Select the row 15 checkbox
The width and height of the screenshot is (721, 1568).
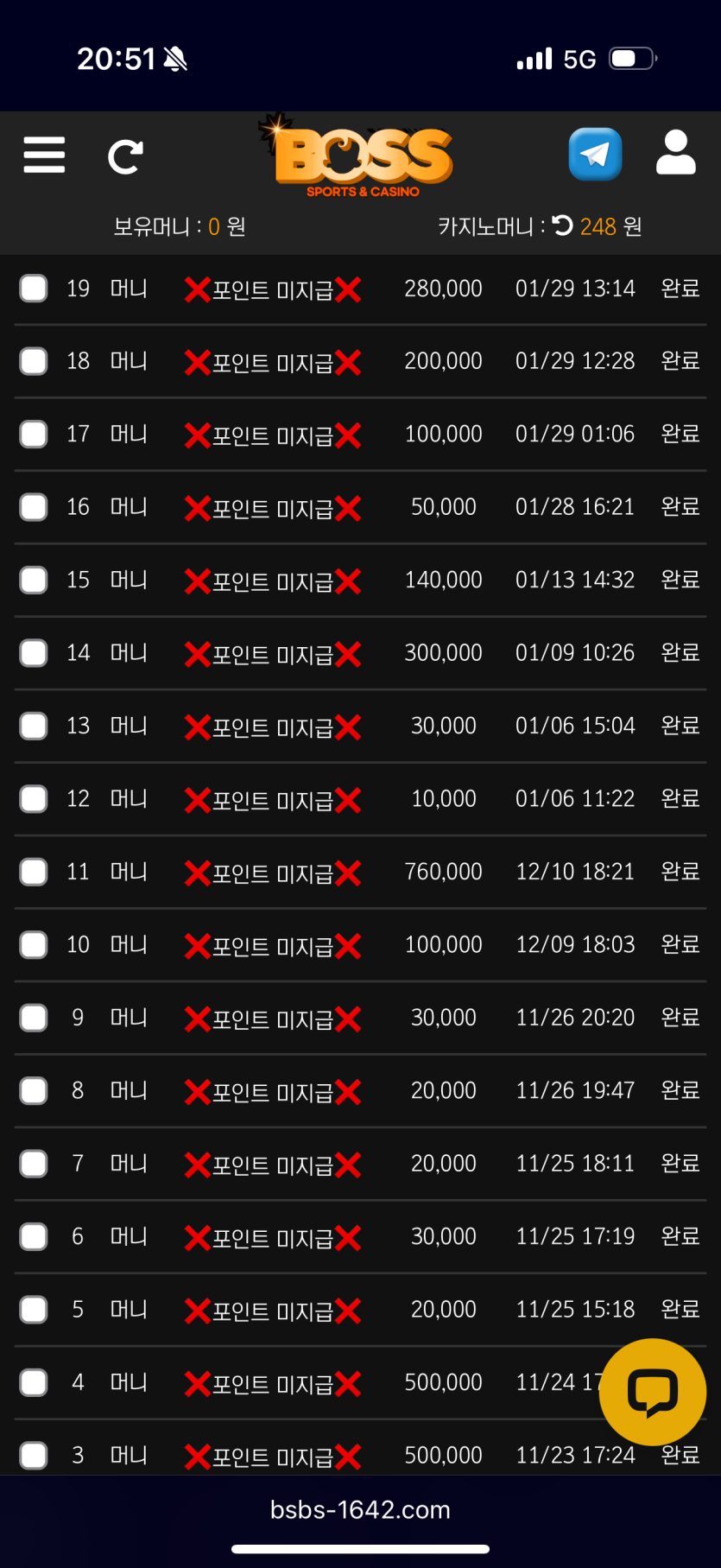pos(34,580)
